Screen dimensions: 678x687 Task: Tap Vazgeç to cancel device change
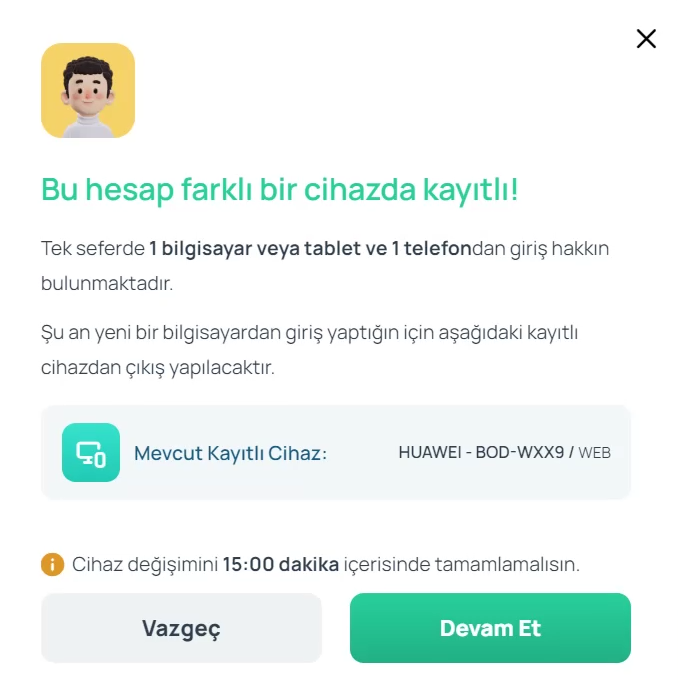pyautogui.click(x=181, y=628)
